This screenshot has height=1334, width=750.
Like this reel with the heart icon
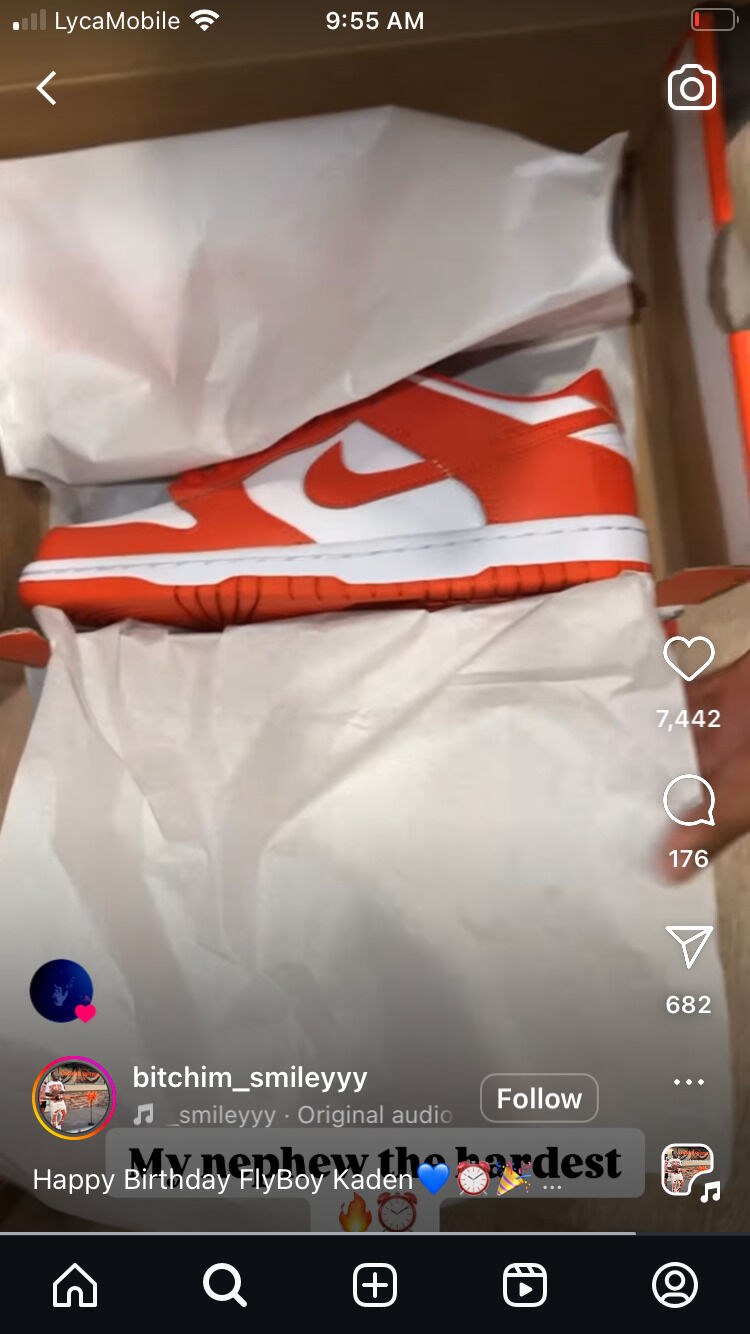coord(689,659)
